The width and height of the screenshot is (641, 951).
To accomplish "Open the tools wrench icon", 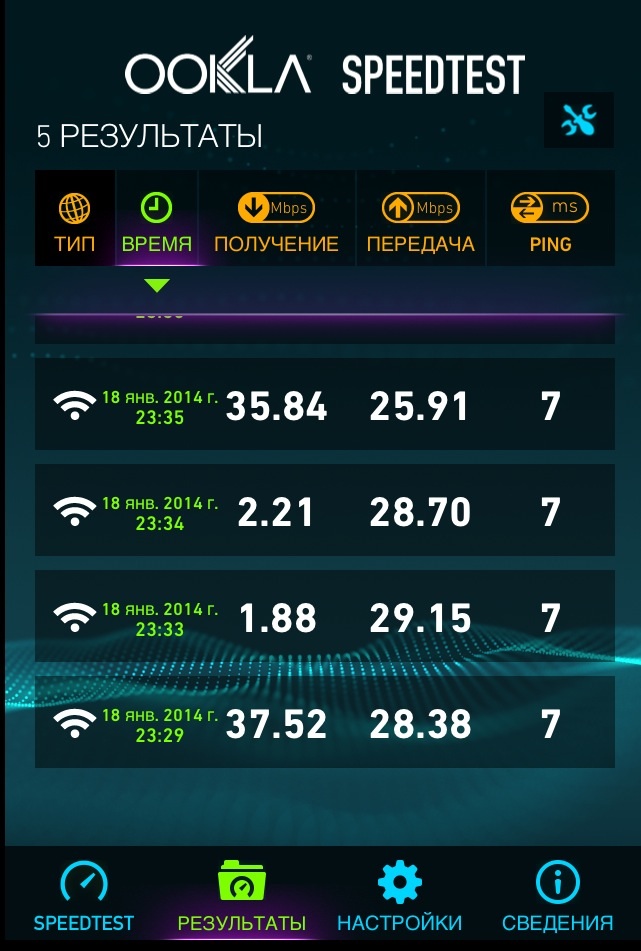I will click(x=578, y=121).
